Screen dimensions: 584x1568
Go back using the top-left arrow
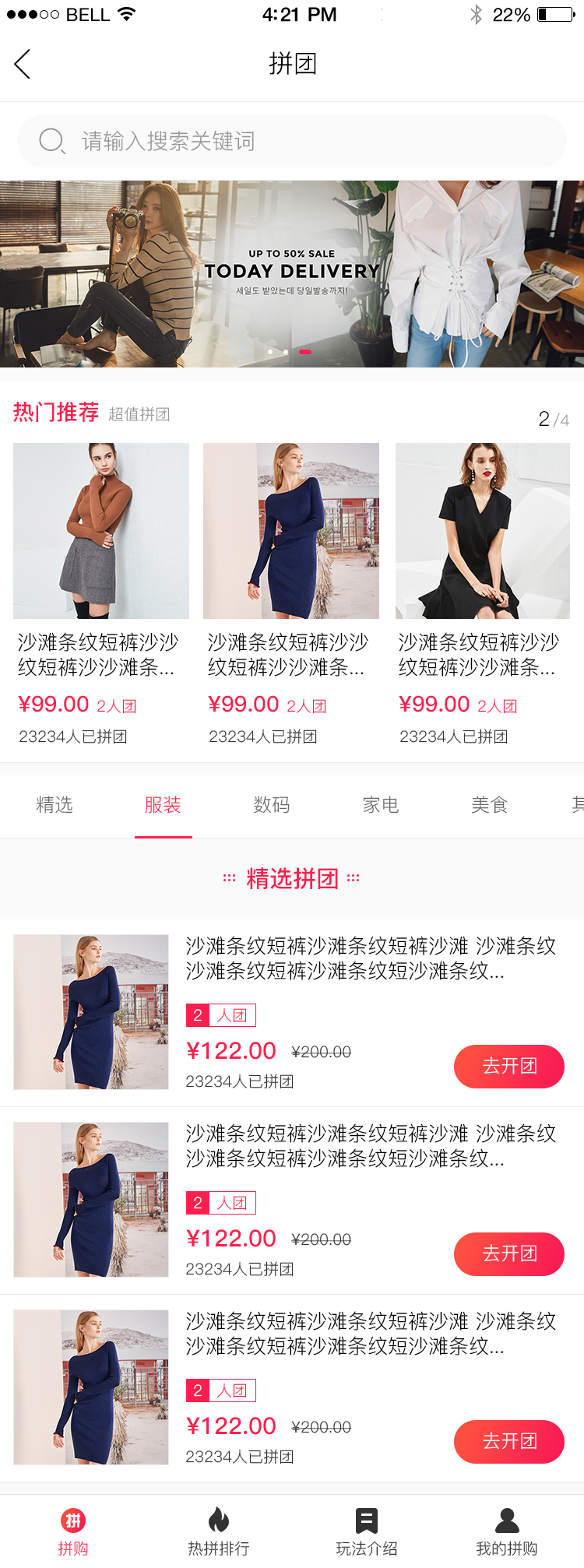(23, 64)
